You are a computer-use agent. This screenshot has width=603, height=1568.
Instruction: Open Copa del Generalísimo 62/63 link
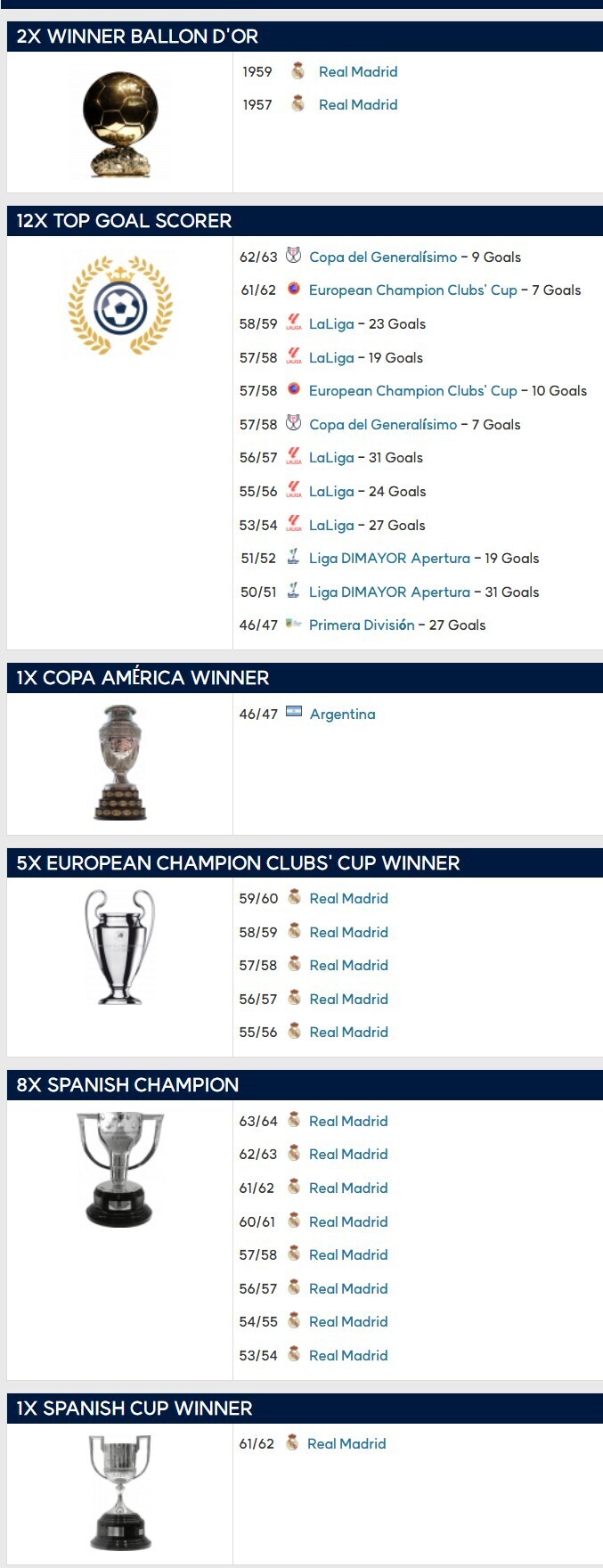pos(383,257)
